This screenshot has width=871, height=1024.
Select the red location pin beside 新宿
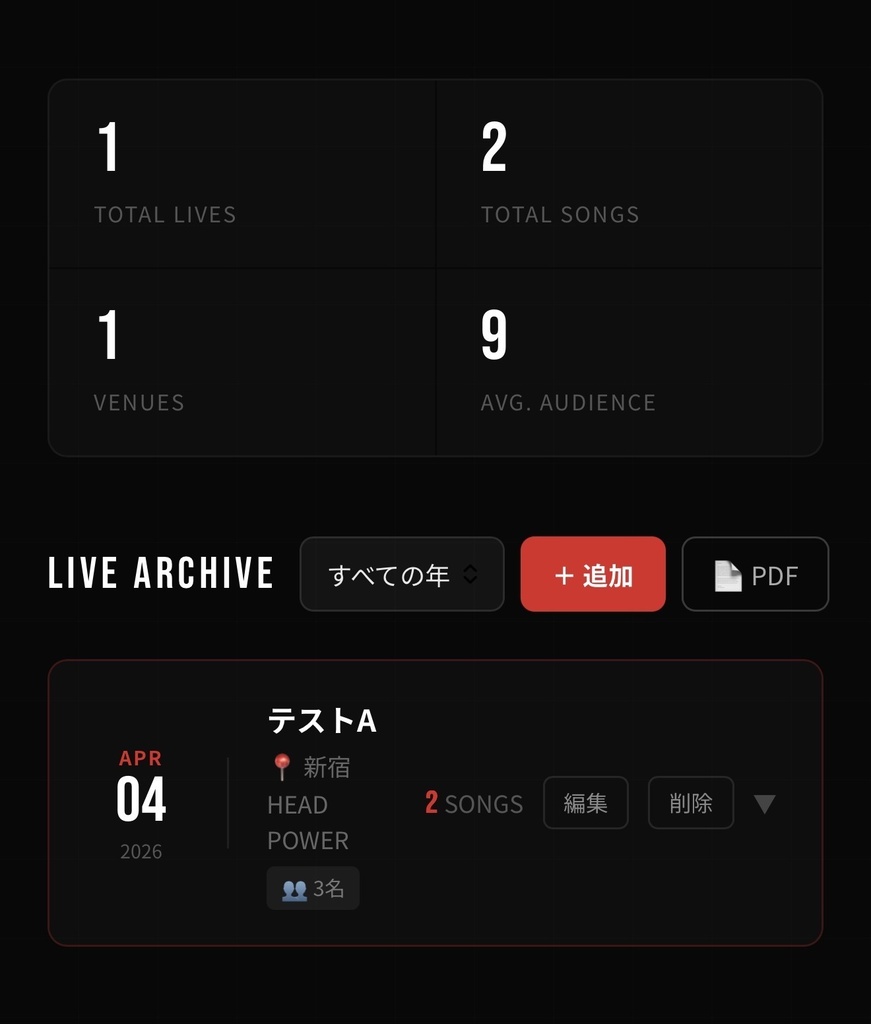(x=281, y=763)
